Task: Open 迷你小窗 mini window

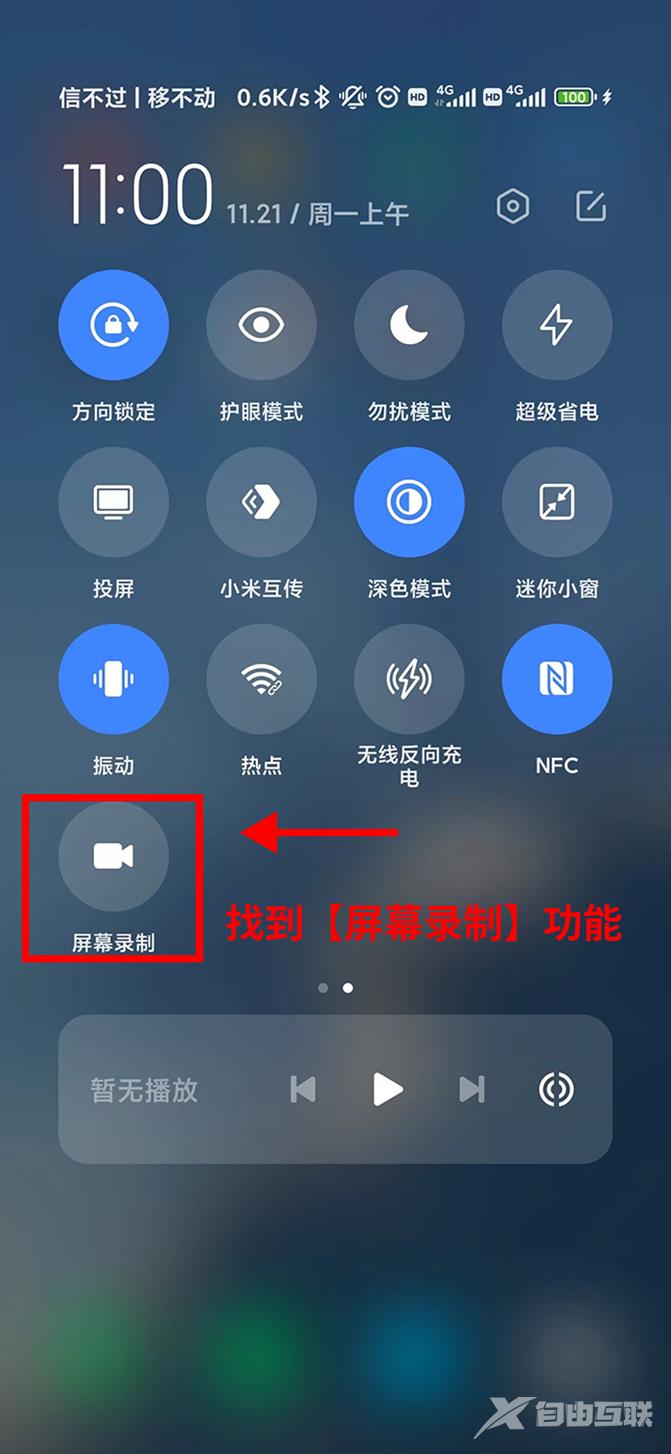Action: 557,502
